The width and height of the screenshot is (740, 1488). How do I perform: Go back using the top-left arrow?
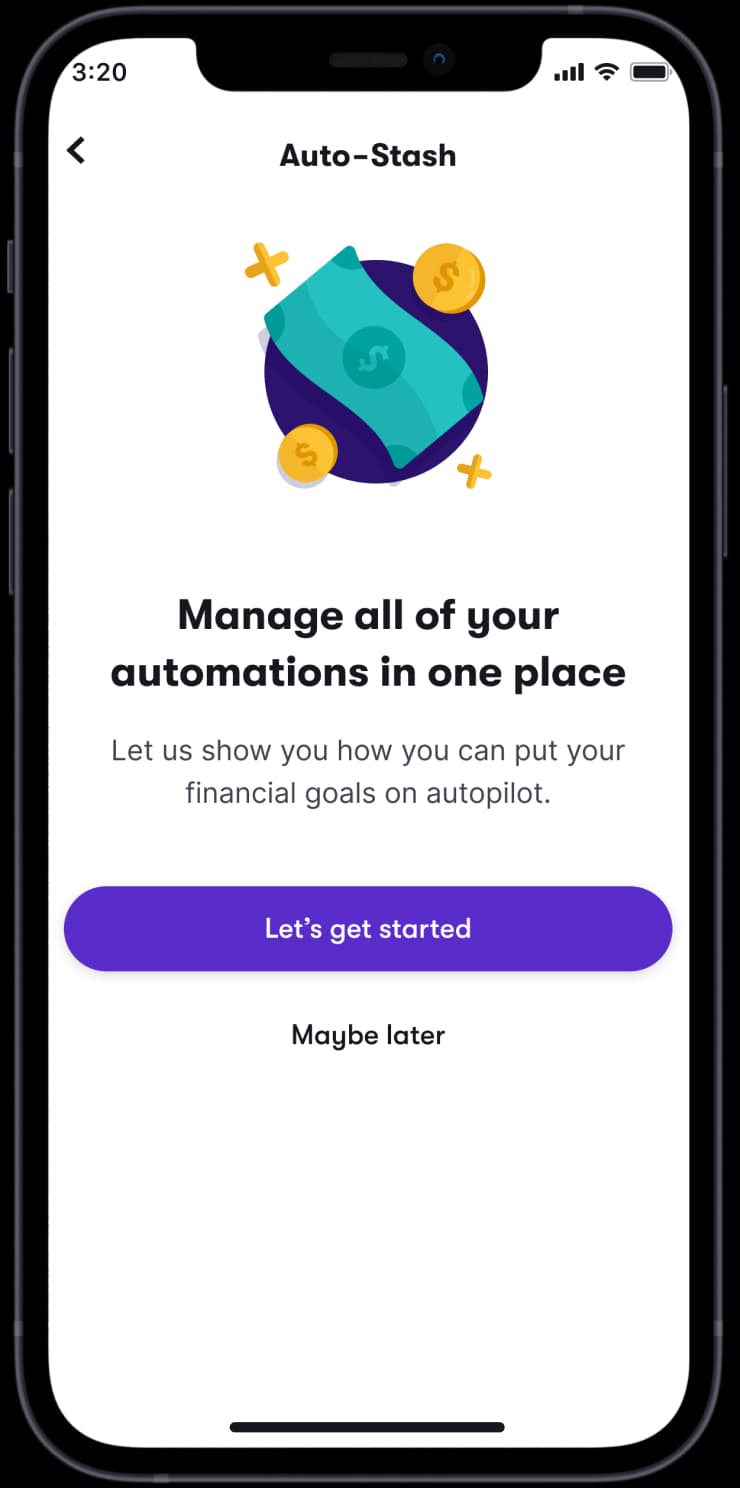click(x=76, y=151)
